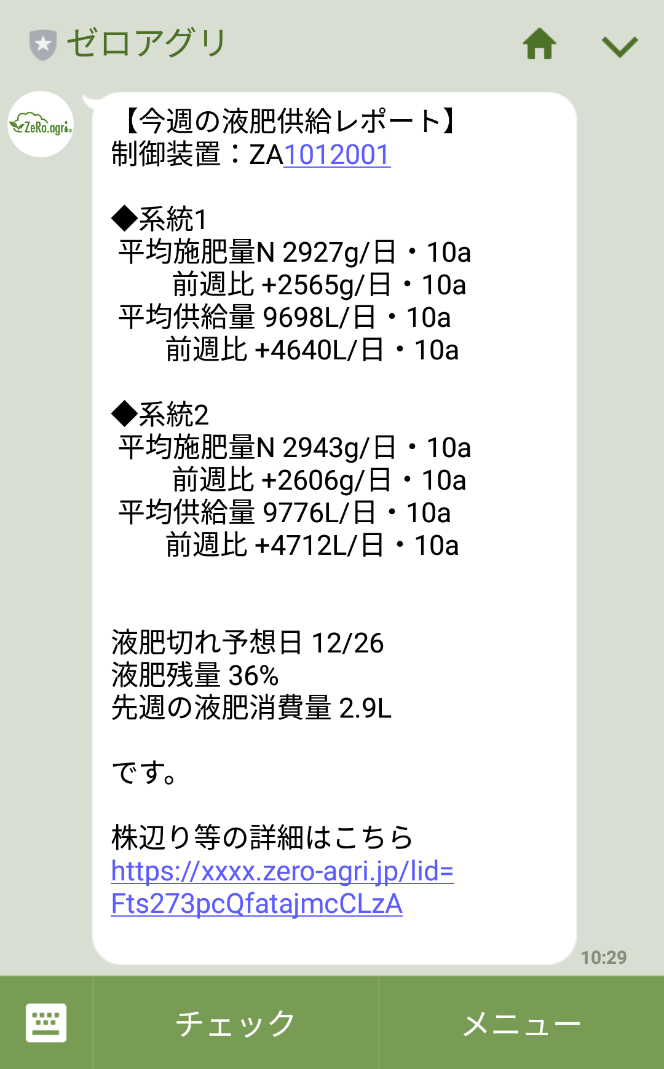Tap the home icon in the header
Image resolution: width=664 pixels, height=1069 pixels.
click(x=539, y=44)
